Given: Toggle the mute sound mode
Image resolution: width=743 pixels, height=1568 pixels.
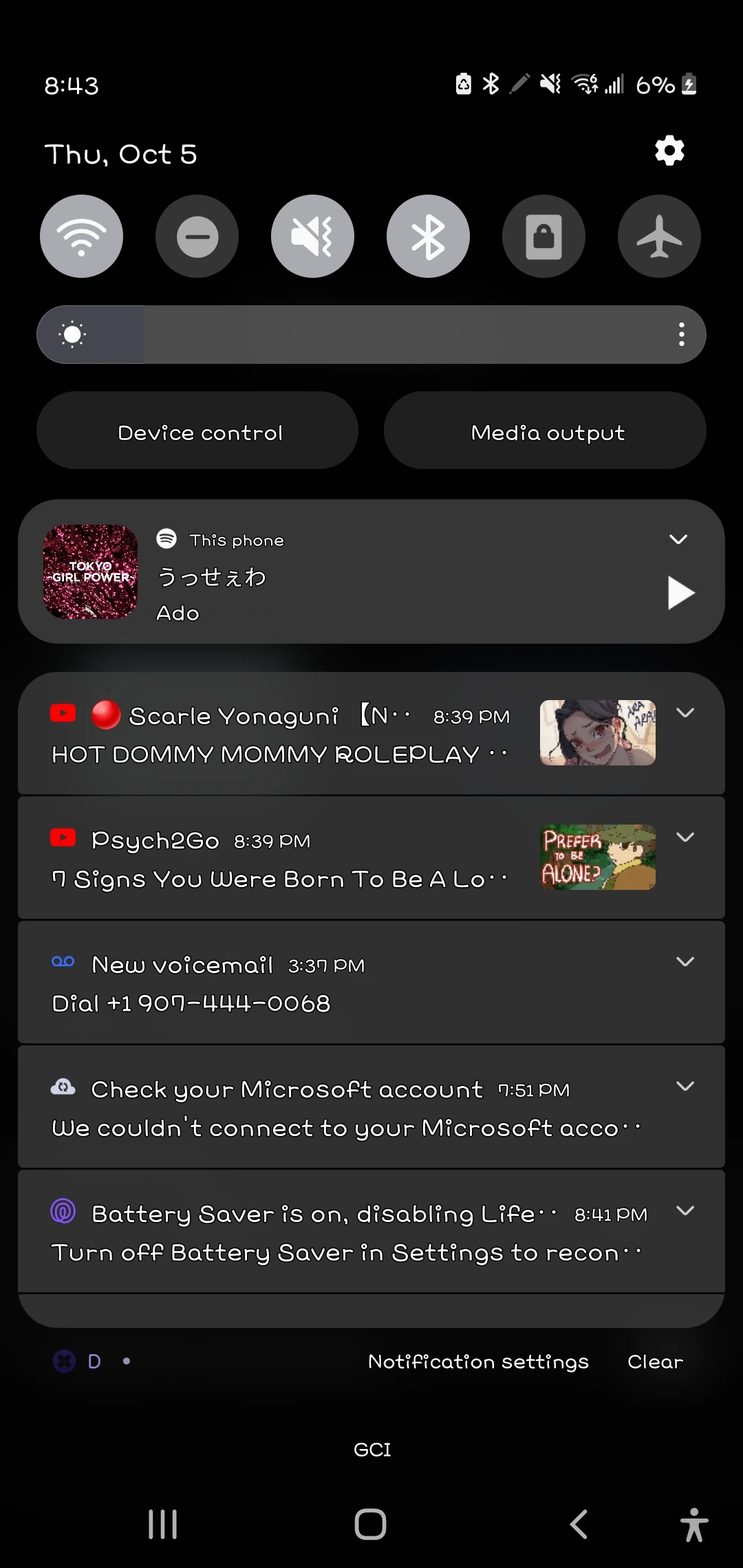Looking at the screenshot, I should [312, 237].
